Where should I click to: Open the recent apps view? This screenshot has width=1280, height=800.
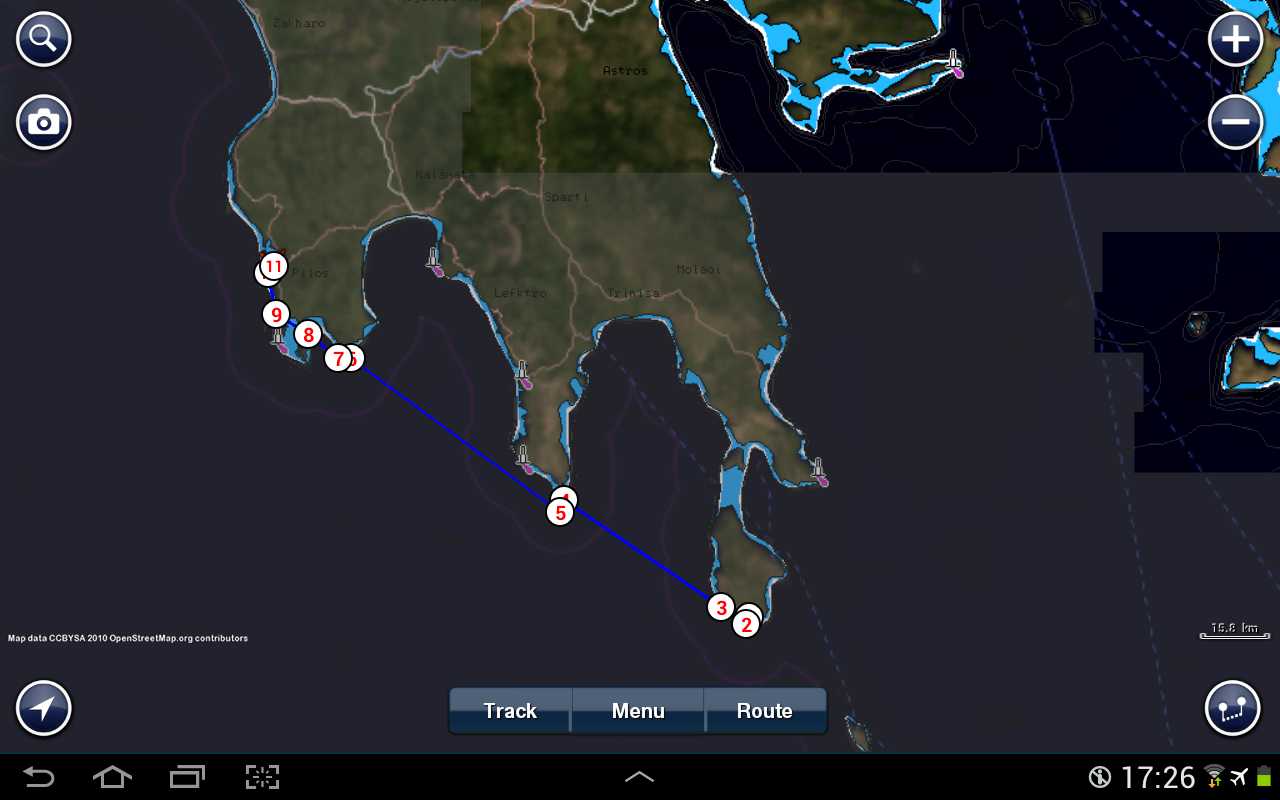(187, 777)
